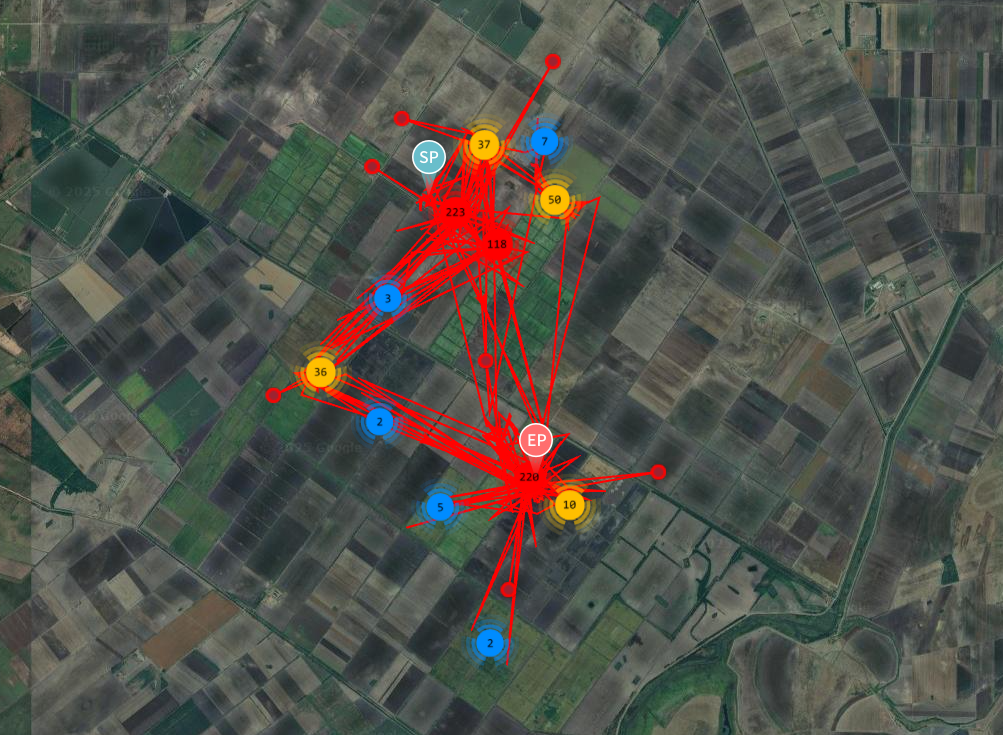
Task: Tap the blue cluster marker labeled 3
Action: point(388,298)
